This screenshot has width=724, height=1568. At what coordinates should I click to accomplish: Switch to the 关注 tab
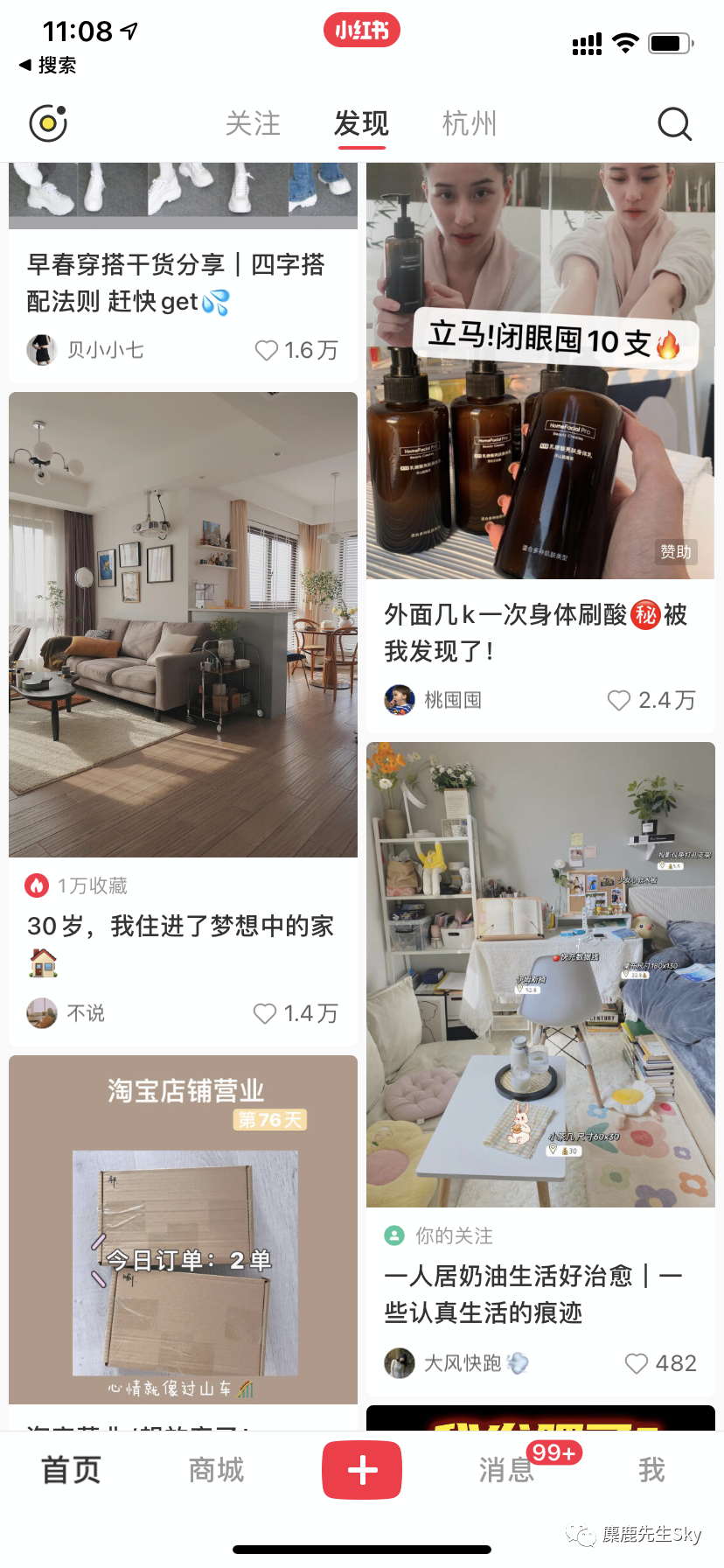pyautogui.click(x=253, y=123)
